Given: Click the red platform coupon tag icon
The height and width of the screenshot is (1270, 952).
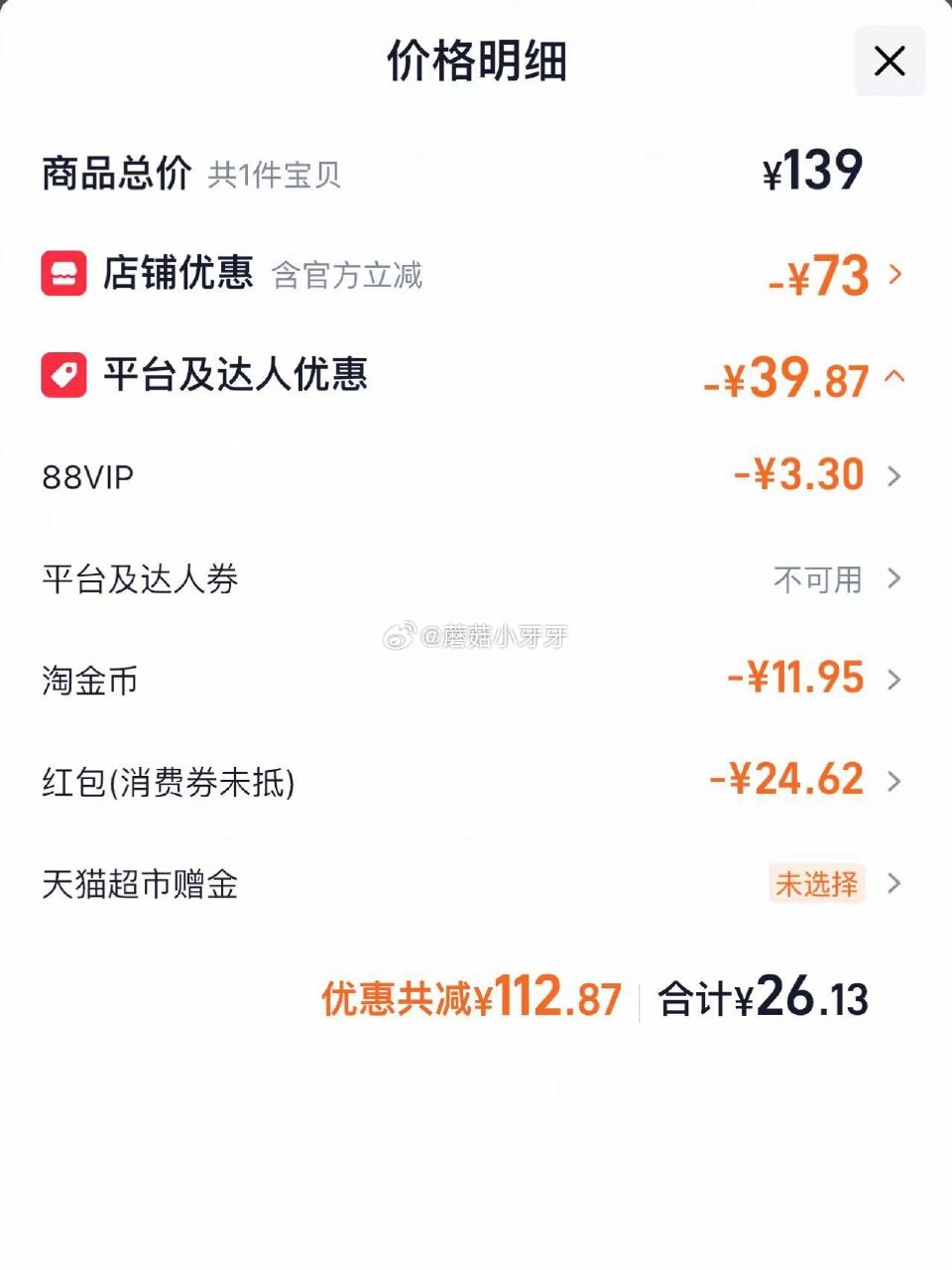Looking at the screenshot, I should pos(63,377).
